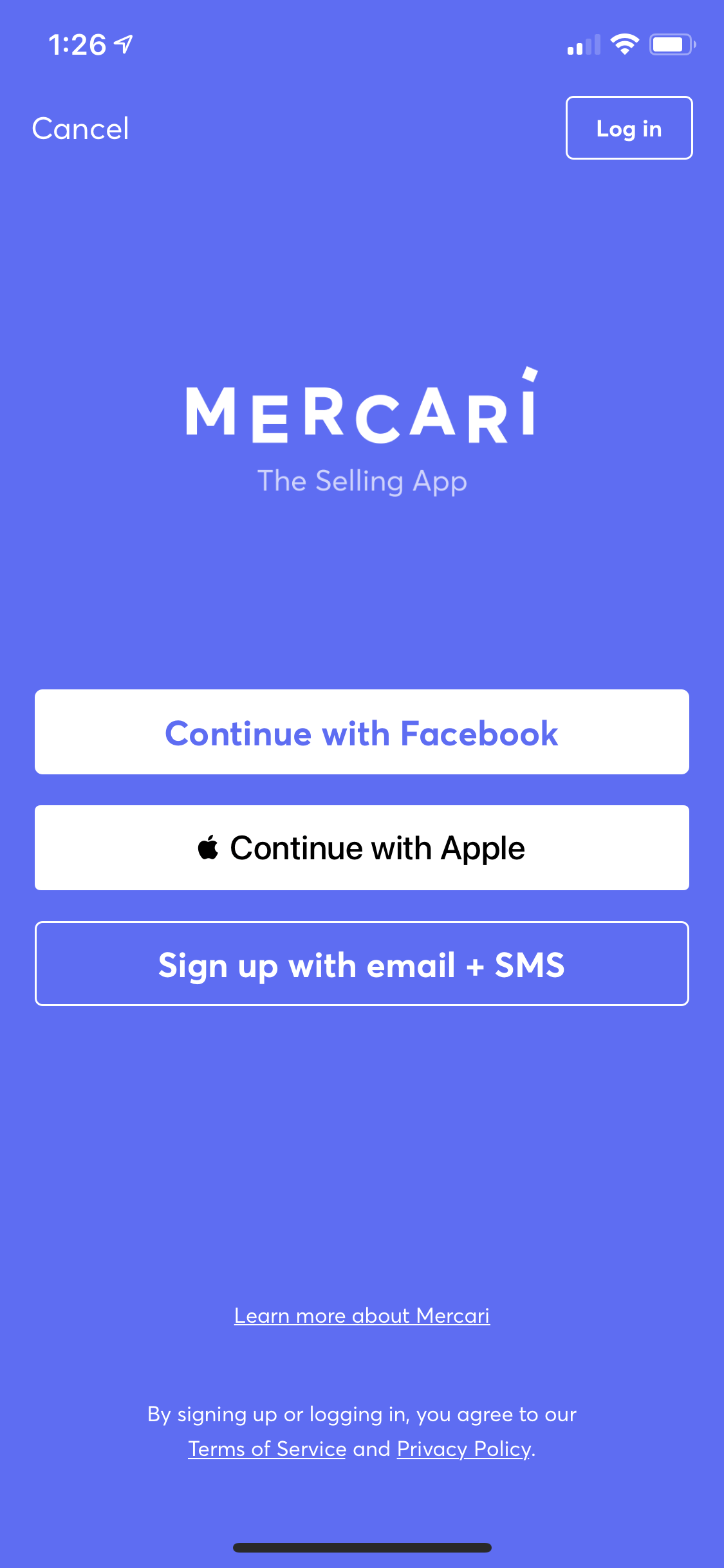Screen dimensions: 724x1568
Task: Tap Cancel to leave sign-up
Action: click(80, 129)
